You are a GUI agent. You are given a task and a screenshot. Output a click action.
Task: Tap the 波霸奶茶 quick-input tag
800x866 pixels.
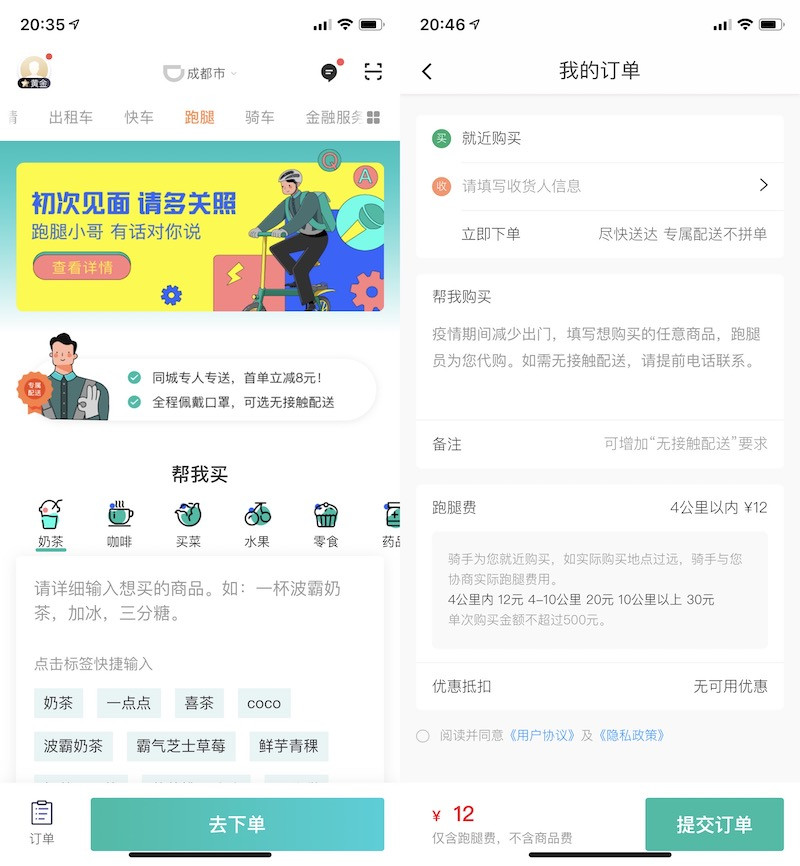tap(73, 746)
